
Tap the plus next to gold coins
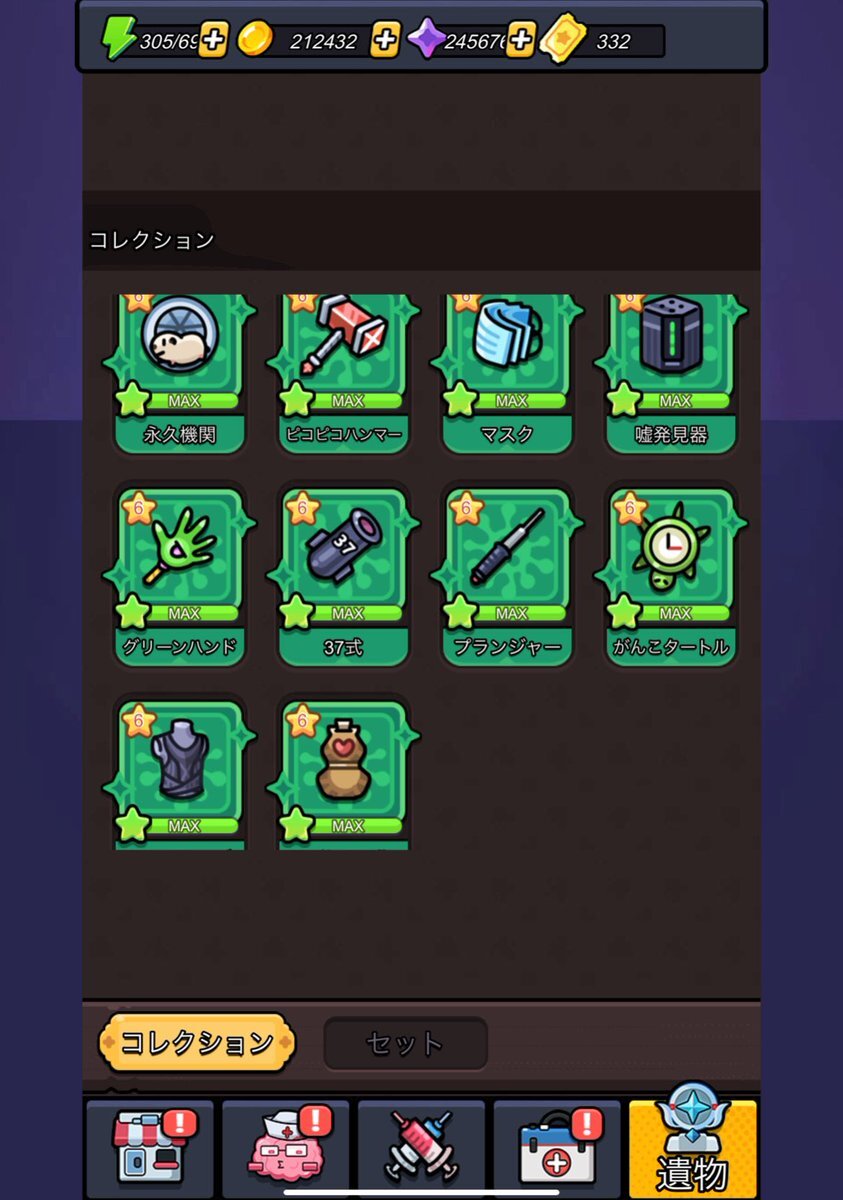(x=385, y=40)
